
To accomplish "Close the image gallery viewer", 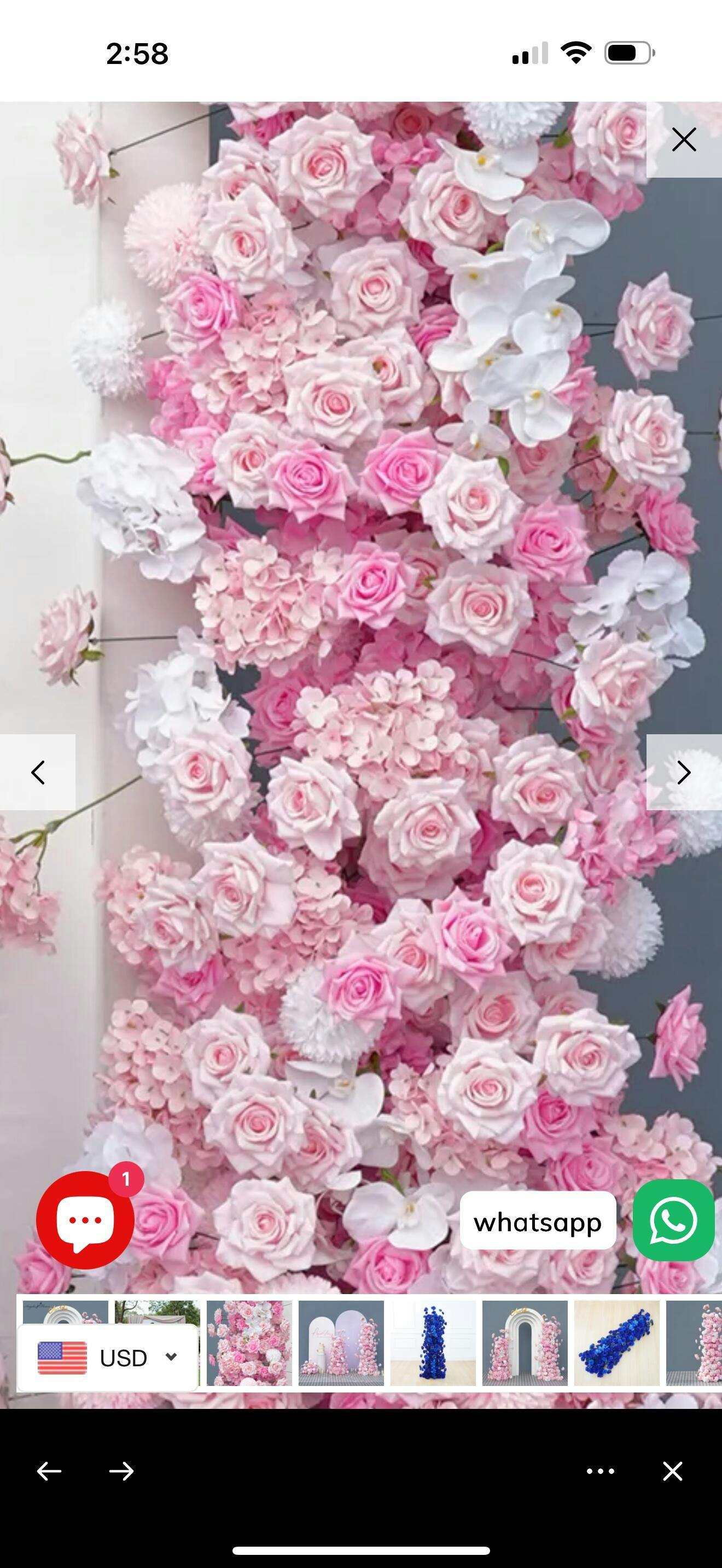I will 684,140.
